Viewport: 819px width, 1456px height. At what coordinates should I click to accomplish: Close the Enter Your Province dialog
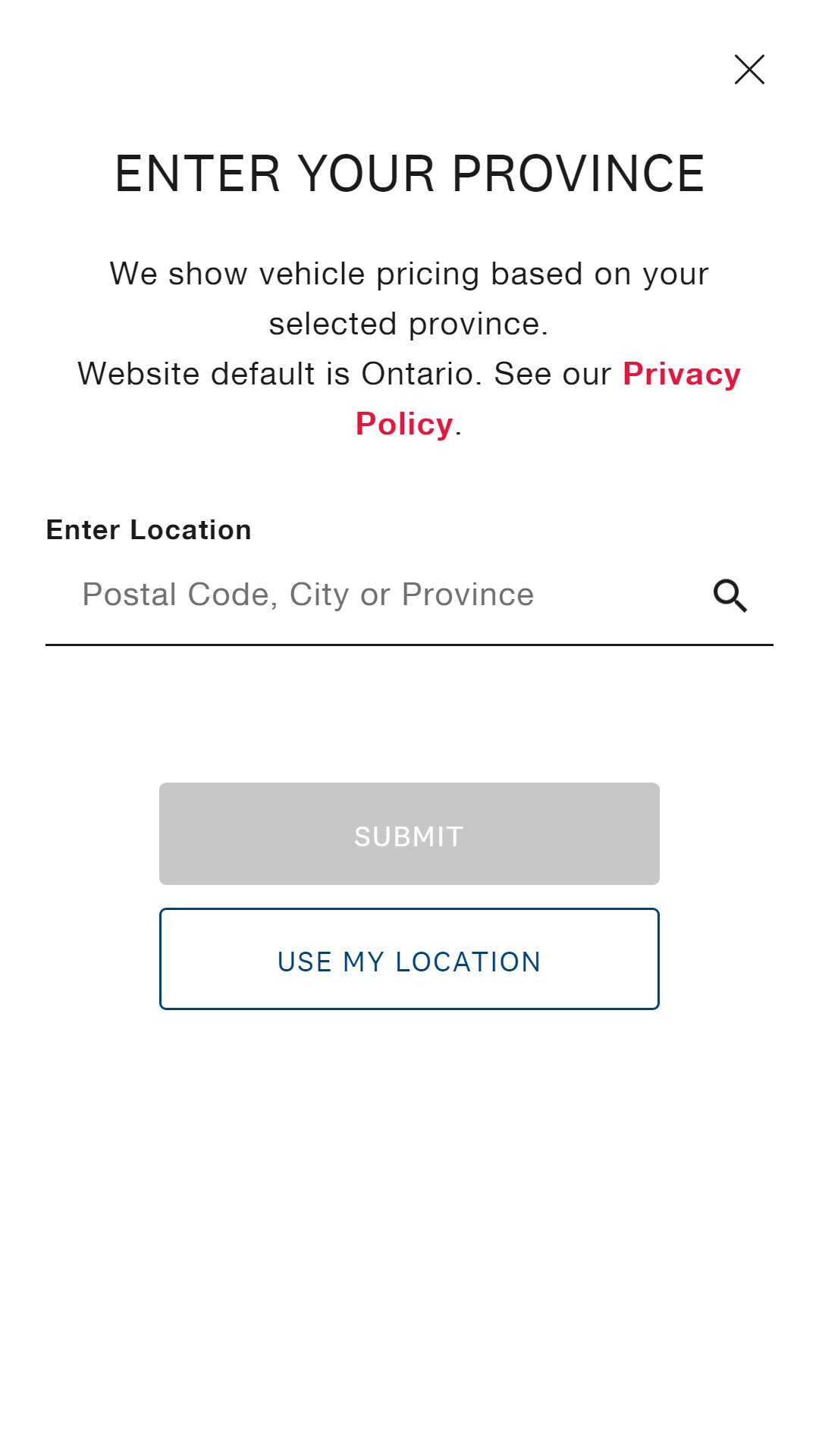749,70
